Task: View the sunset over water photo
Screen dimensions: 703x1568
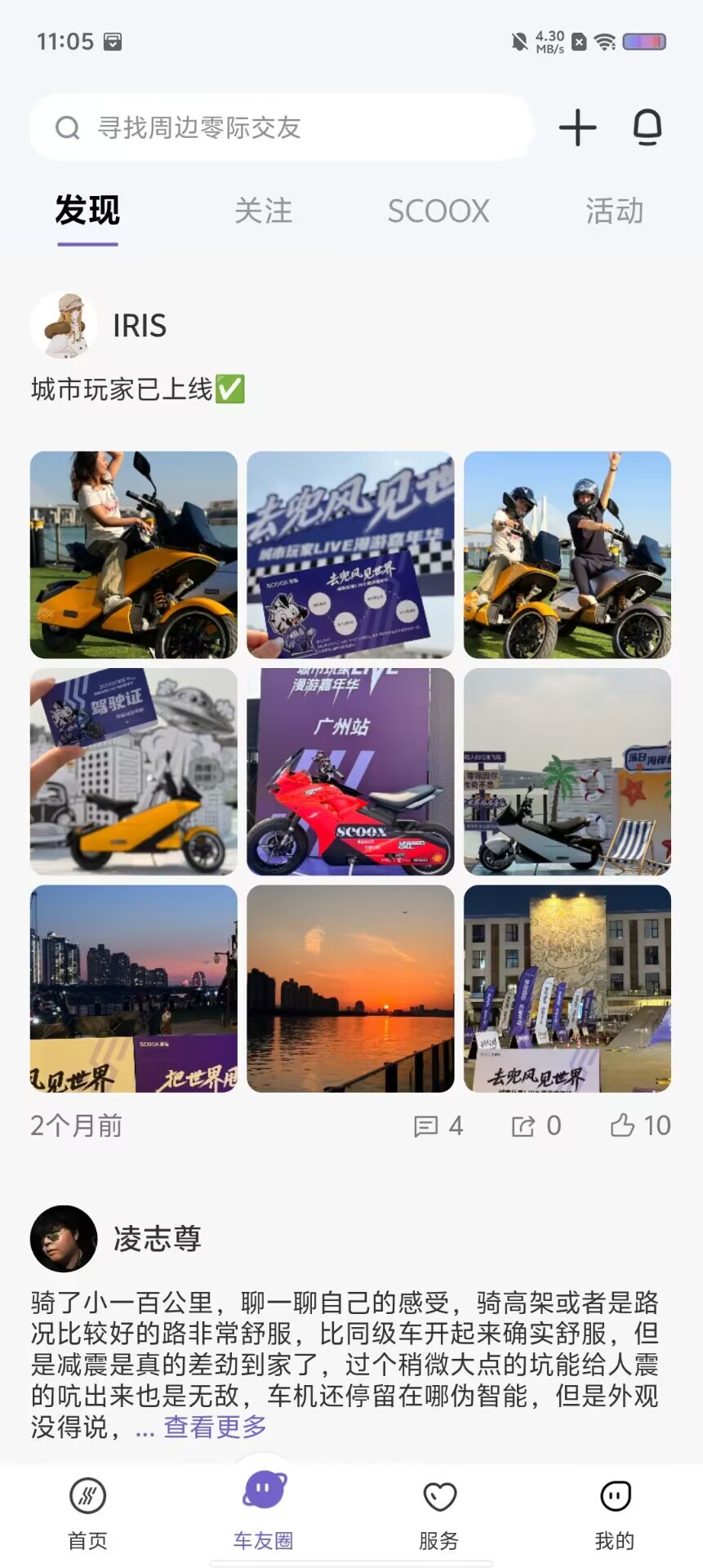Action: [350, 989]
